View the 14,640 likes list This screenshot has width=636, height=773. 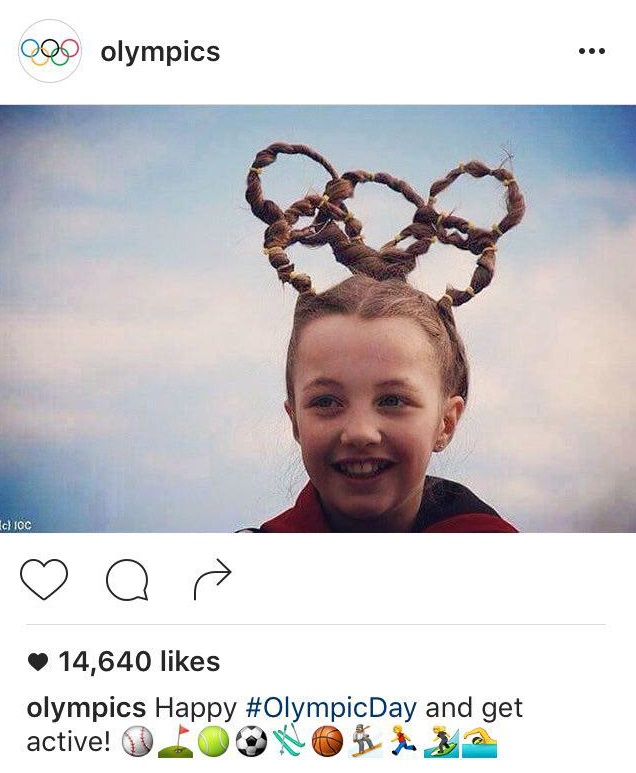click(137, 661)
